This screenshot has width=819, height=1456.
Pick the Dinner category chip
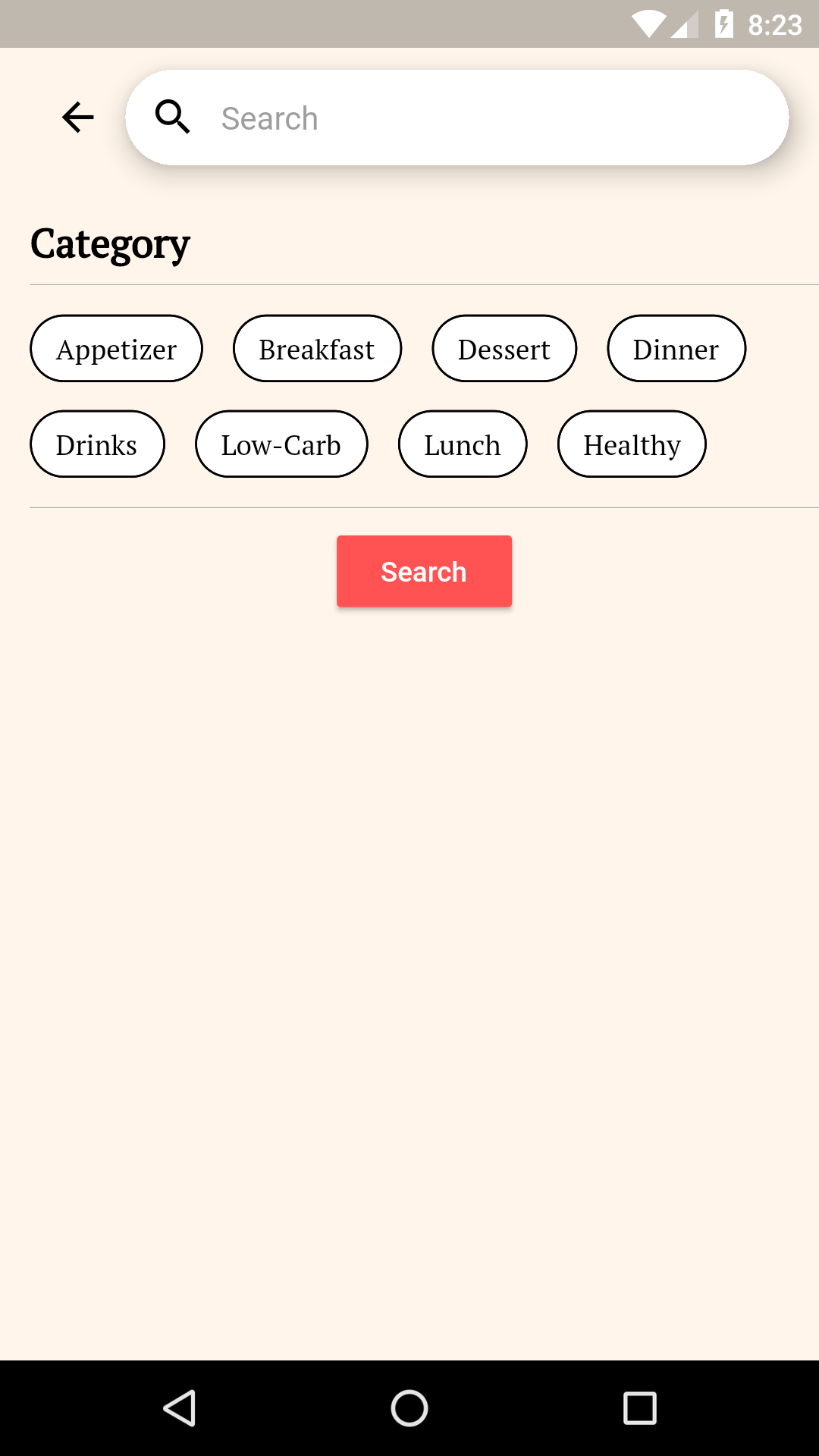676,349
